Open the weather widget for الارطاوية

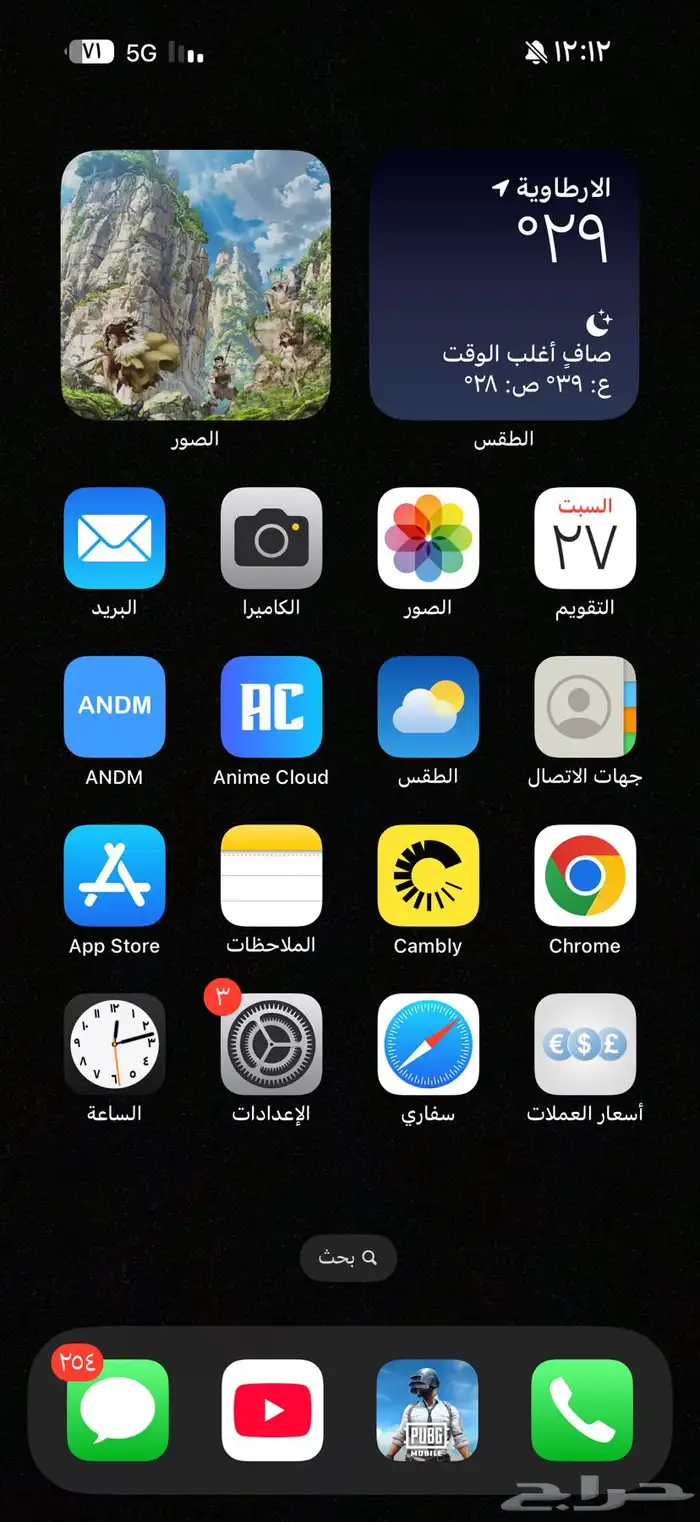(x=504, y=285)
